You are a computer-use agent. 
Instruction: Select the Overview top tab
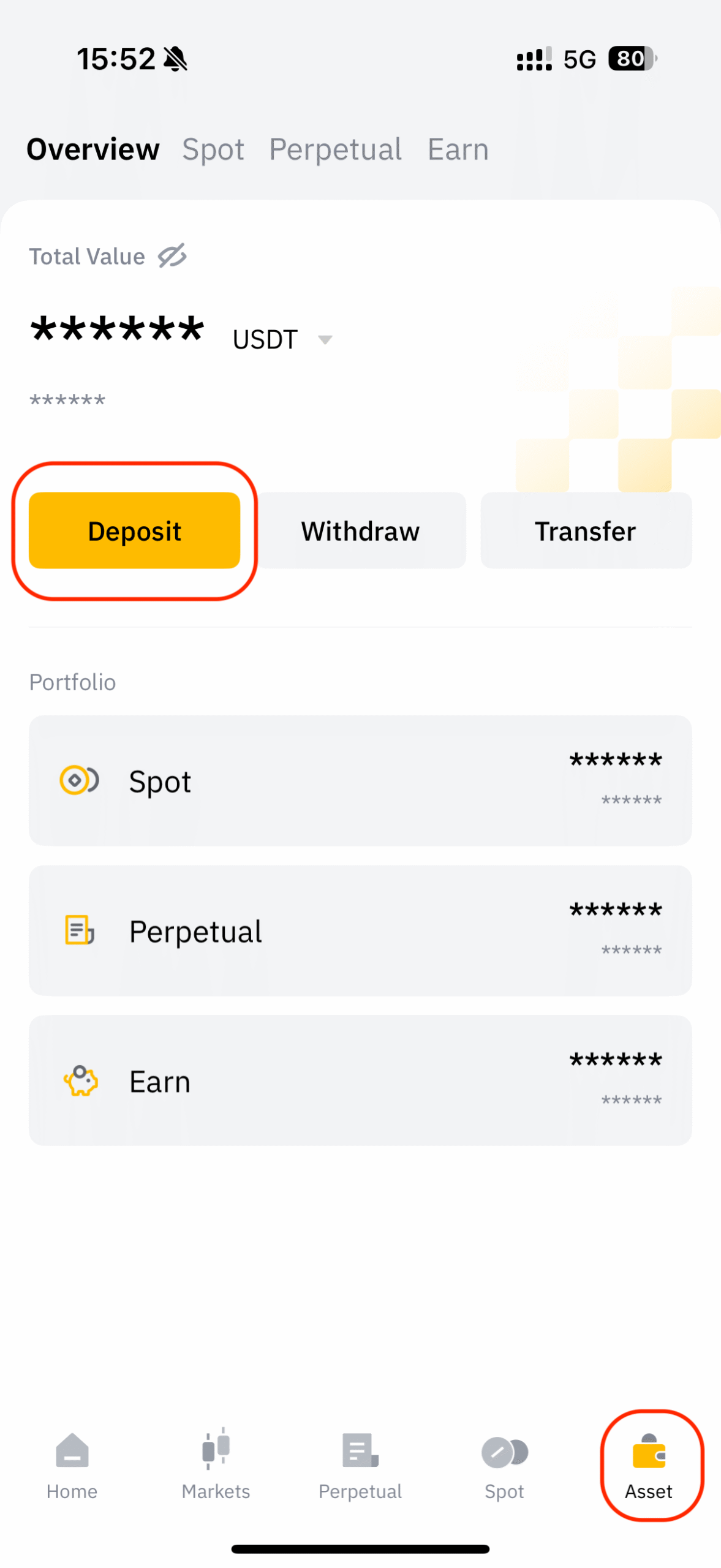tap(93, 149)
